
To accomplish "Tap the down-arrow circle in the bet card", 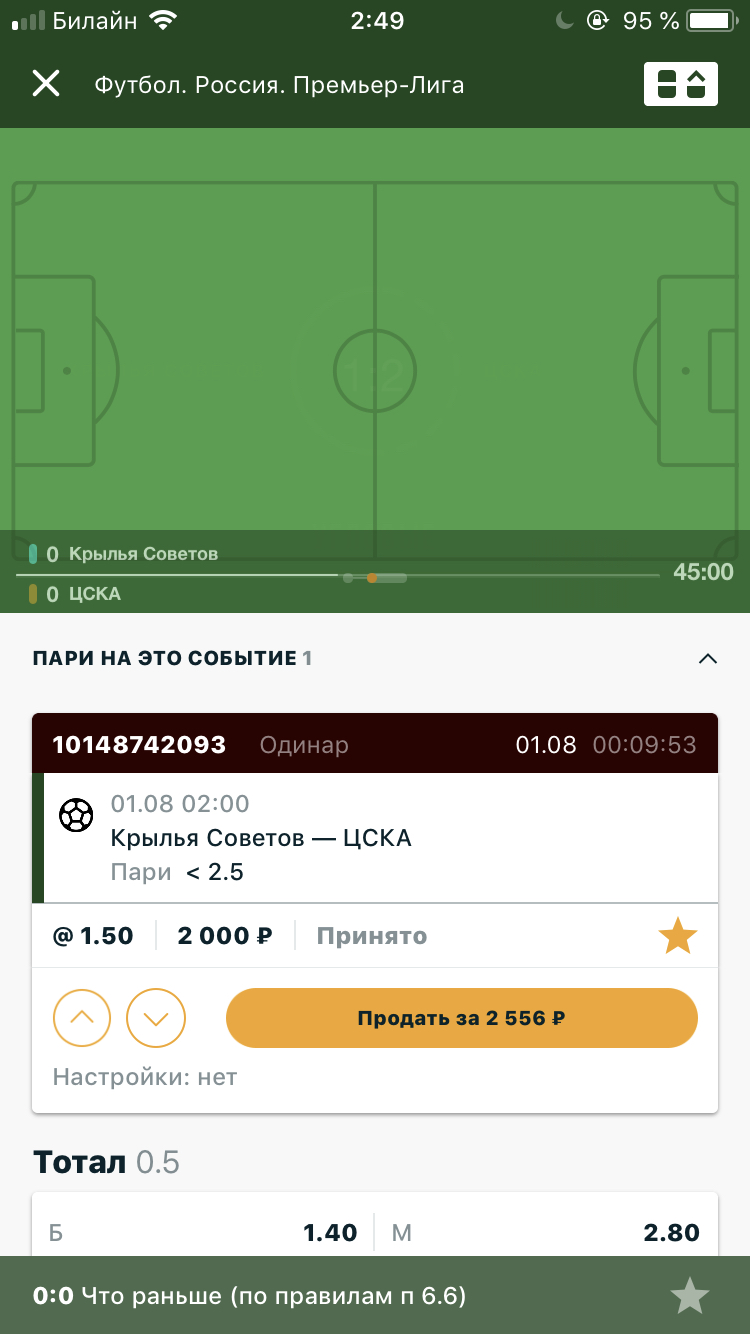I will 156,1018.
